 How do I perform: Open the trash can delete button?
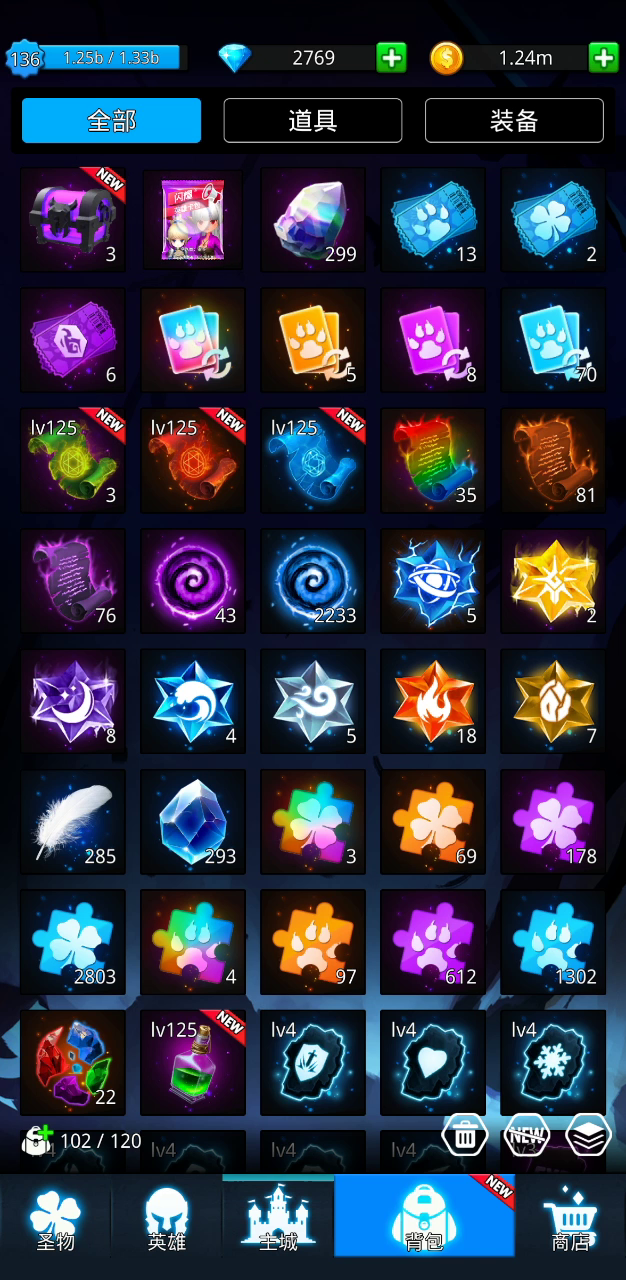tap(465, 1135)
